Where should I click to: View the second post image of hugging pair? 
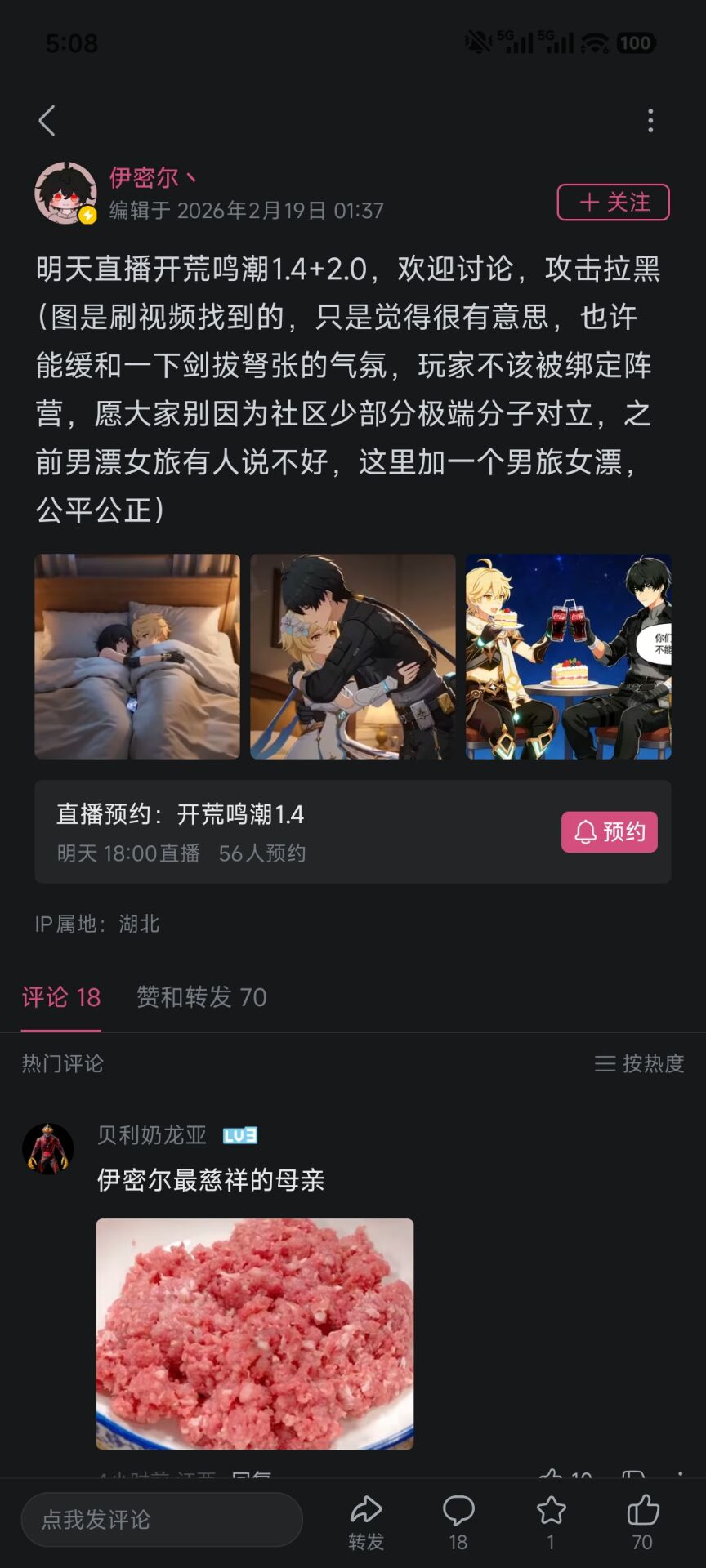[353, 657]
